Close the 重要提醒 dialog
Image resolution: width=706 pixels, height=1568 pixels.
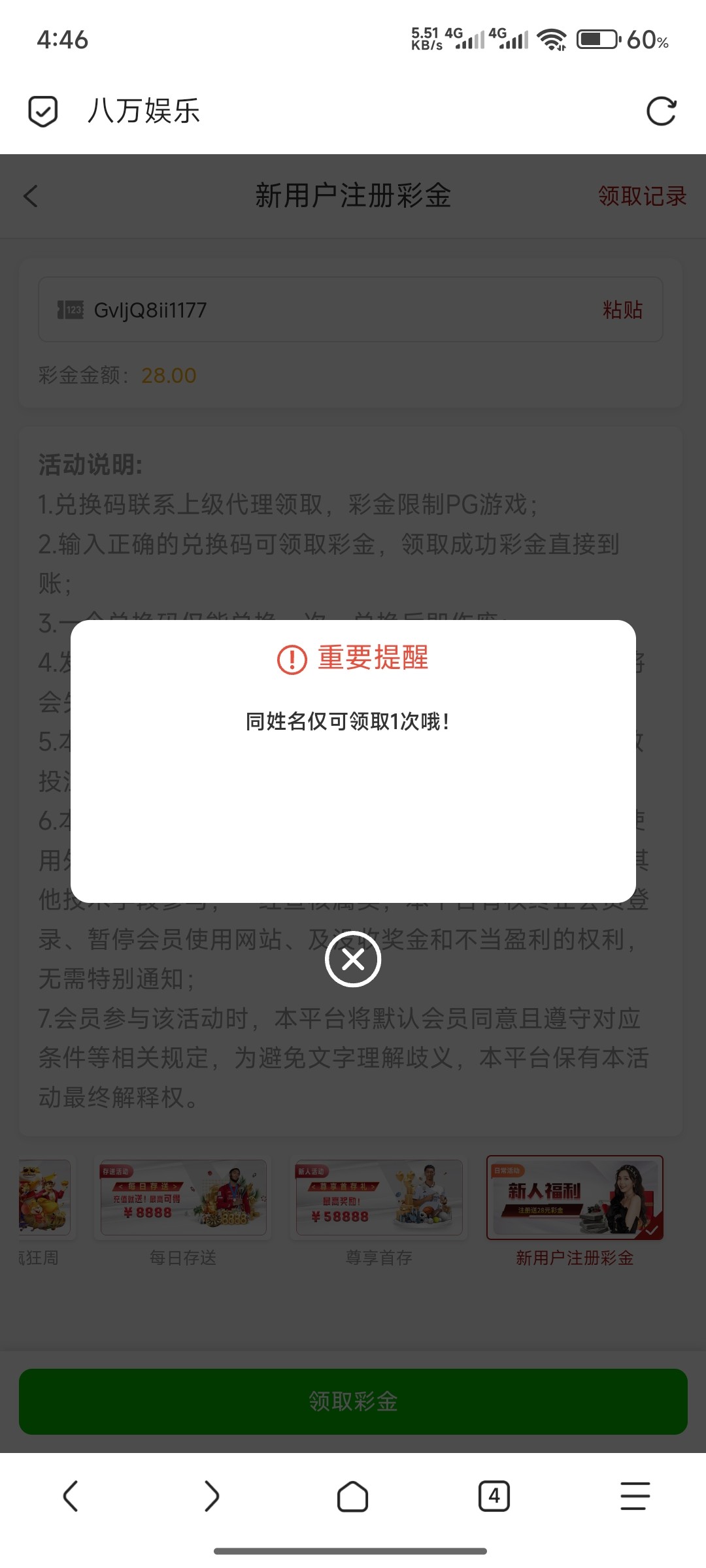click(353, 959)
